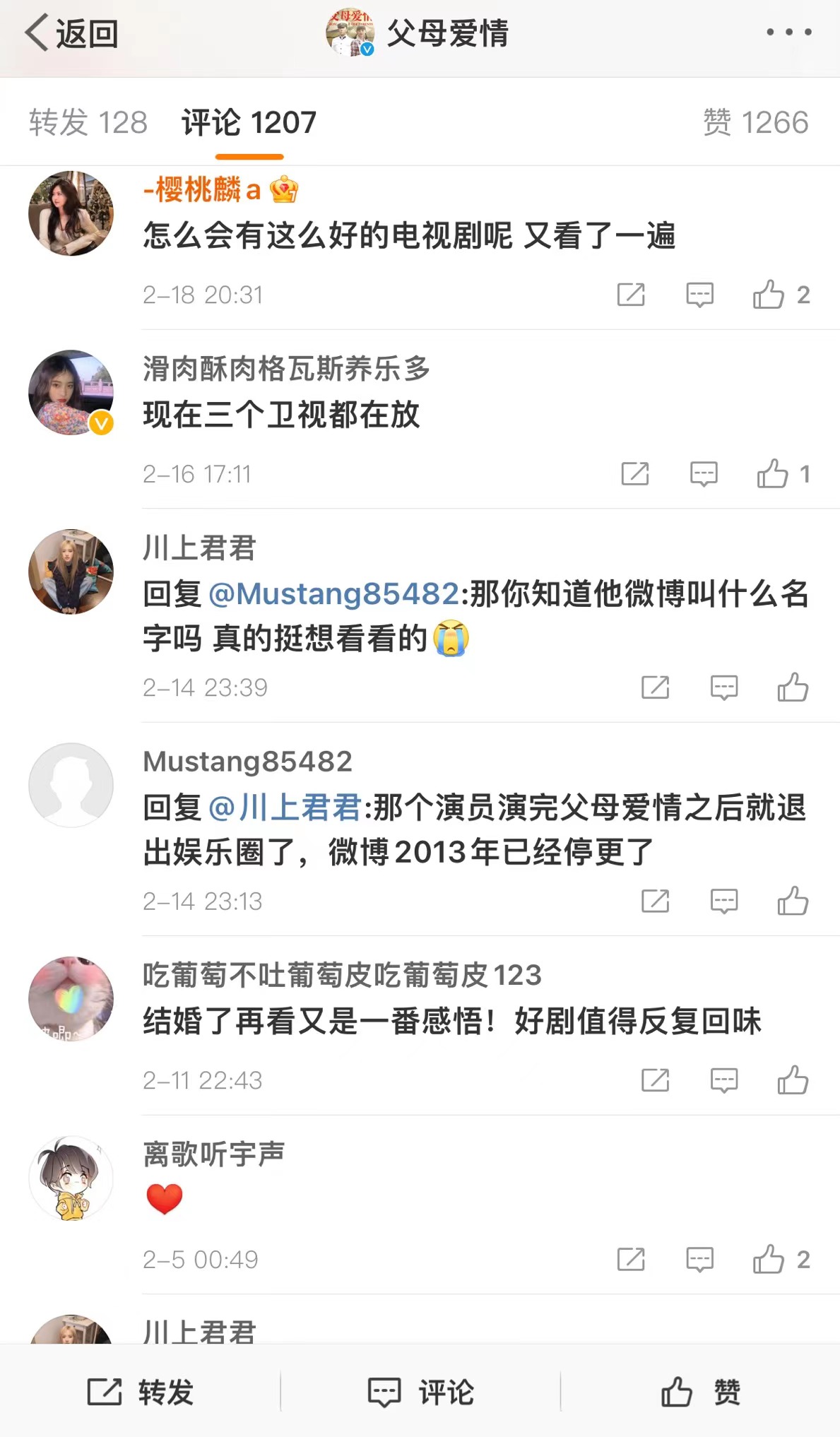Tap the like icon on 离歌听宇声's heart comment
Screen dimensions: 840x1437
(781, 1259)
